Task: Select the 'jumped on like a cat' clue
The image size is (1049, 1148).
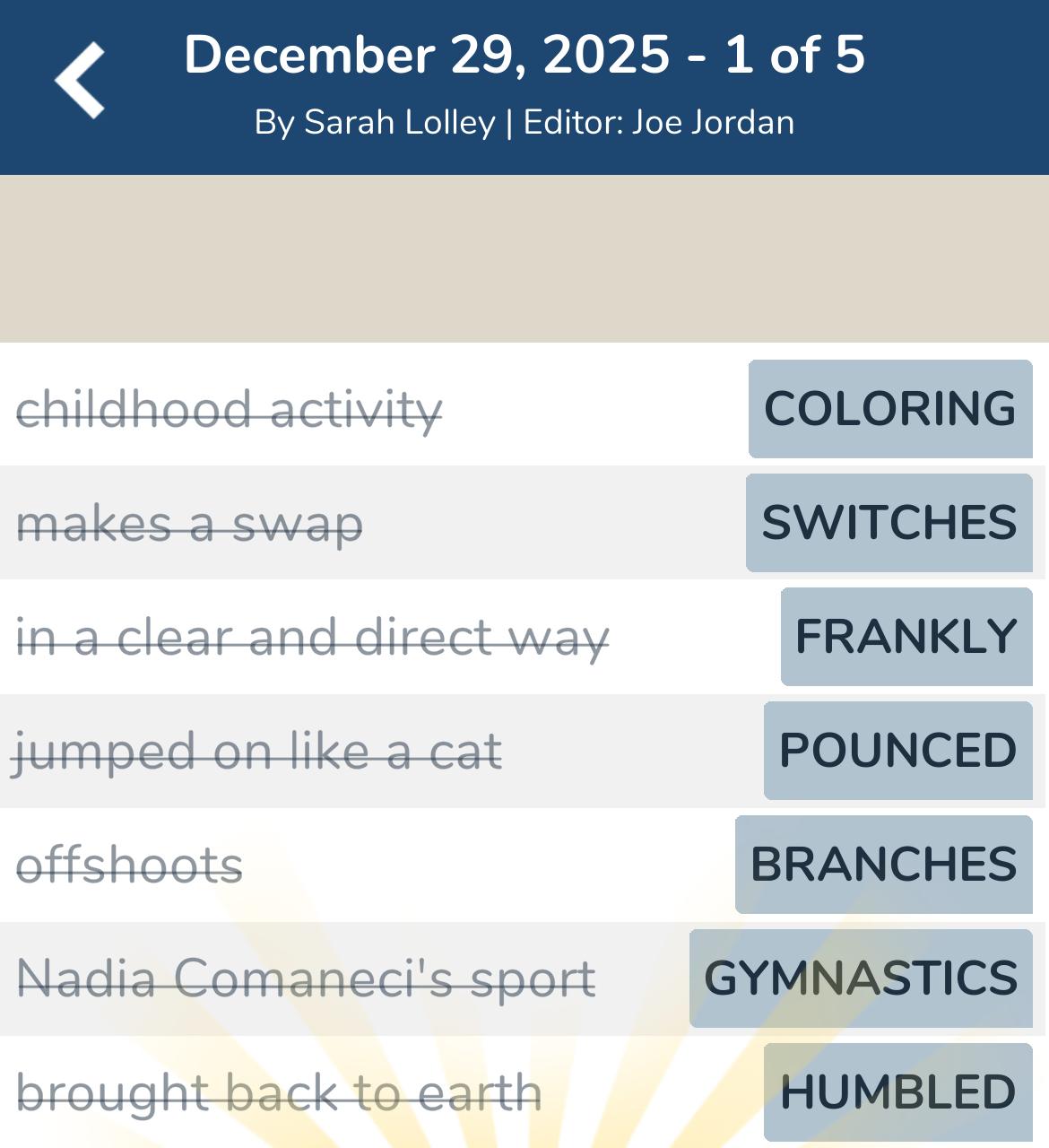Action: 258,750
